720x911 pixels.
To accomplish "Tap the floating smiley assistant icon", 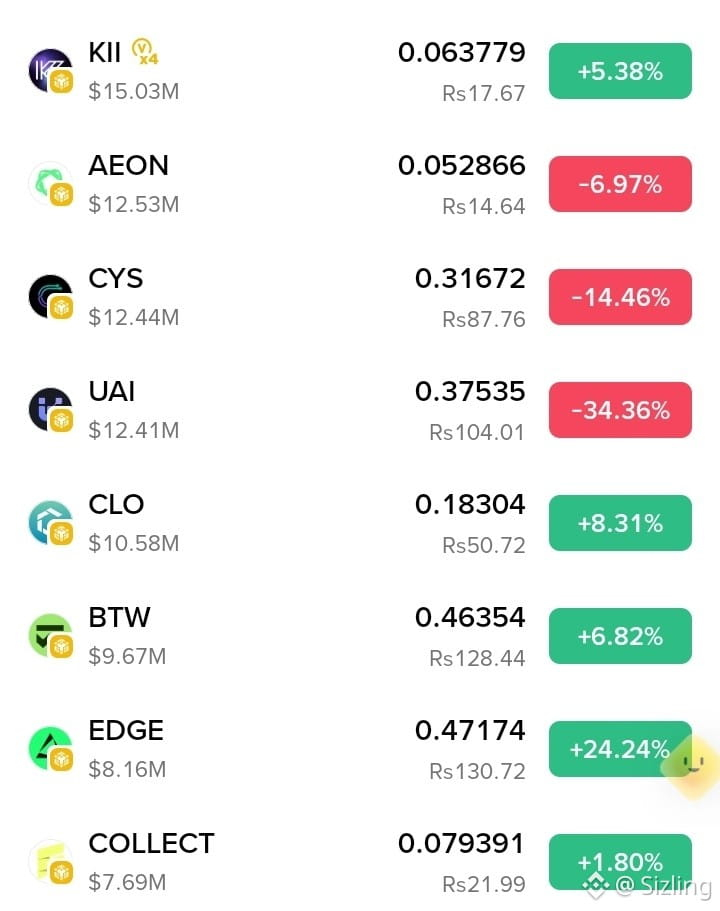I will [692, 764].
